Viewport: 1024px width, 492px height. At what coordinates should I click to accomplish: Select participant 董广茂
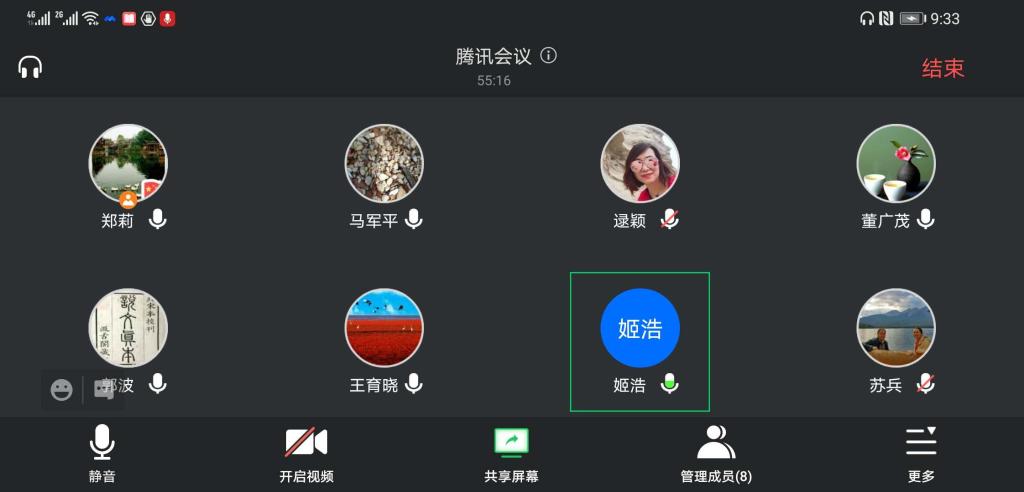point(896,164)
